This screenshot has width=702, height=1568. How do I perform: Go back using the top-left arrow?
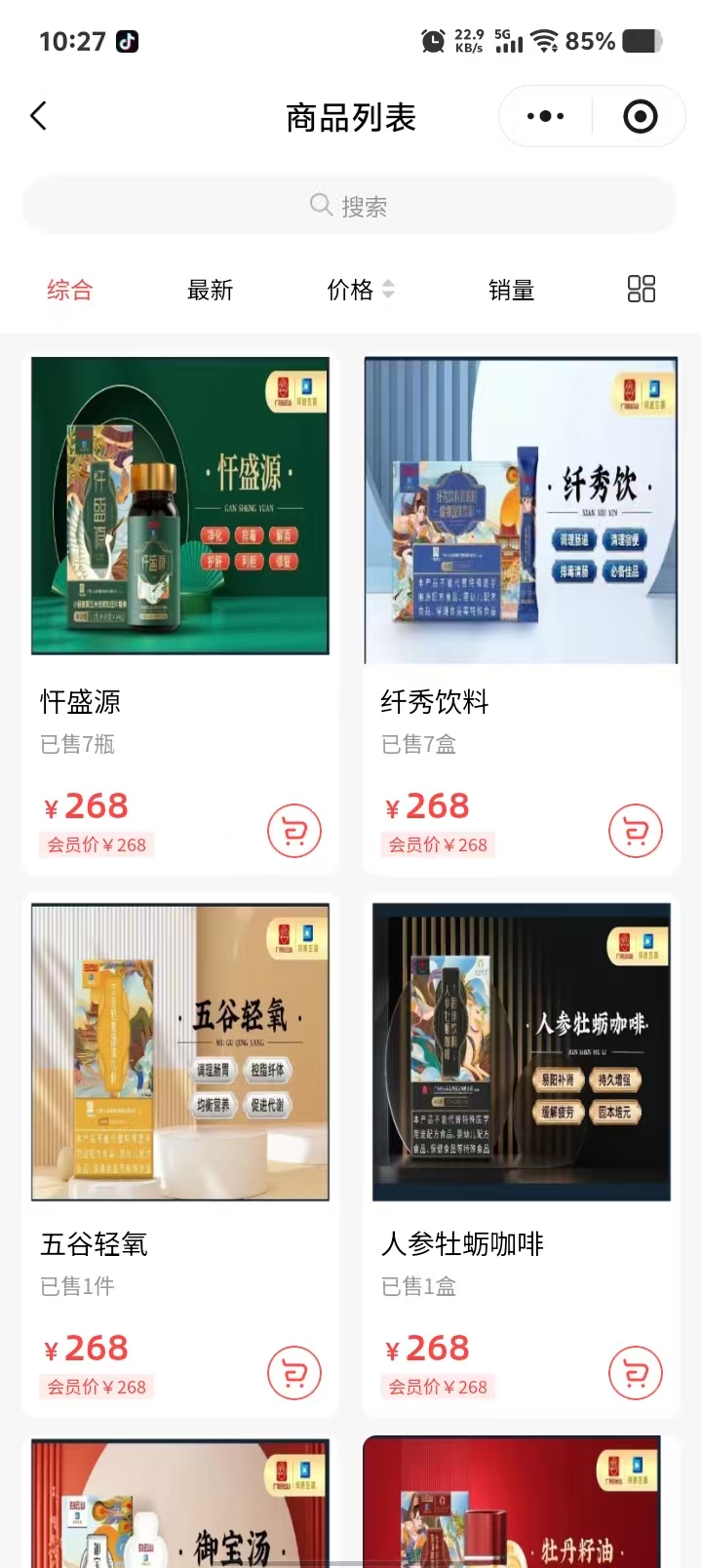coord(39,116)
